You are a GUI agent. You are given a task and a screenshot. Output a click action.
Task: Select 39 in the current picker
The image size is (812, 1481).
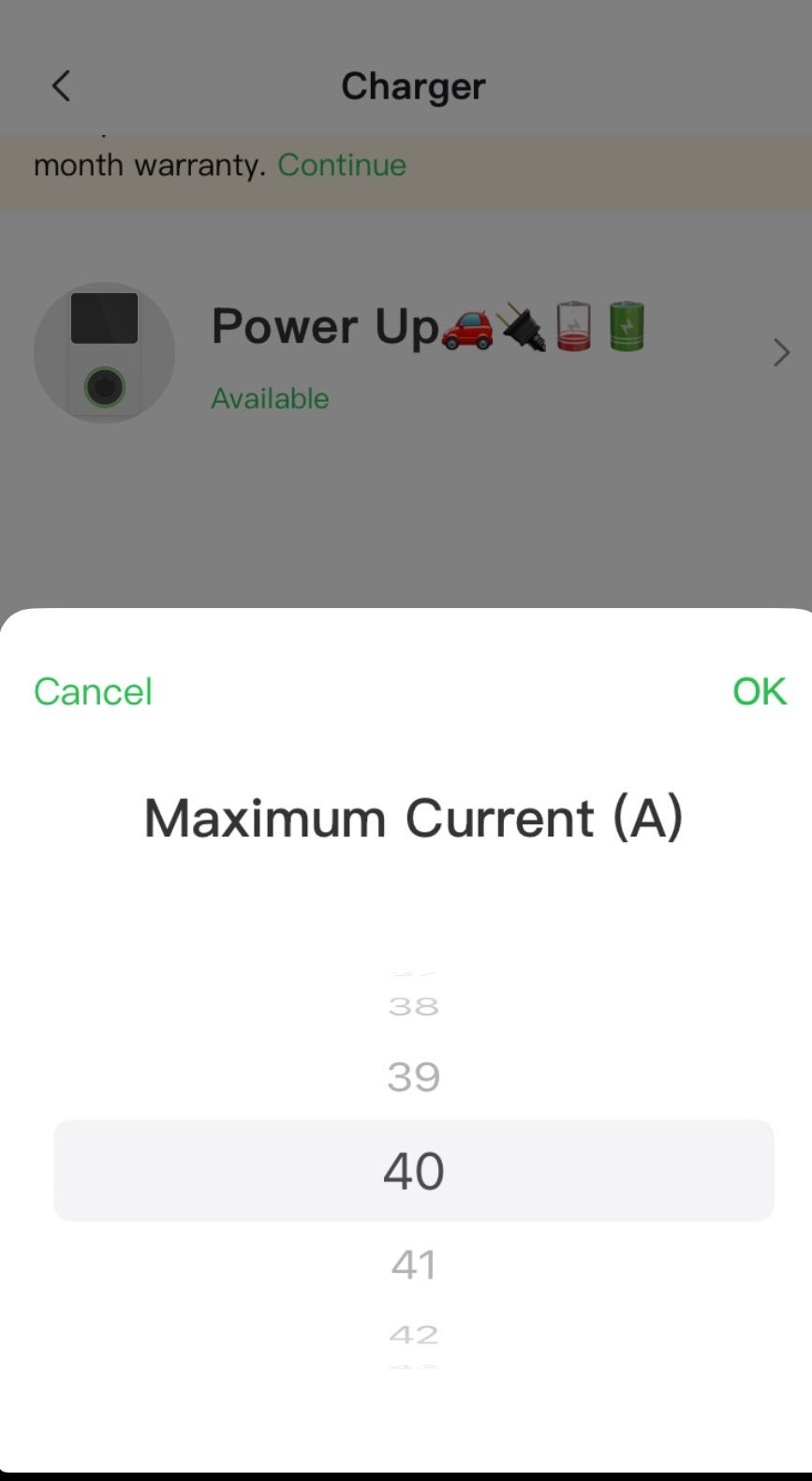click(x=413, y=1077)
